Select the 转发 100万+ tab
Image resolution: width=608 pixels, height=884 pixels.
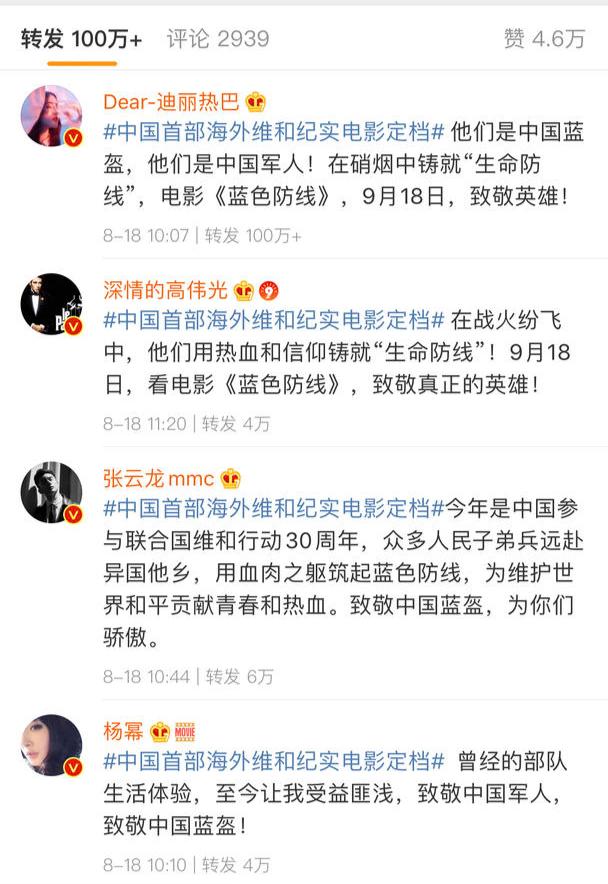pyautogui.click(x=82, y=39)
